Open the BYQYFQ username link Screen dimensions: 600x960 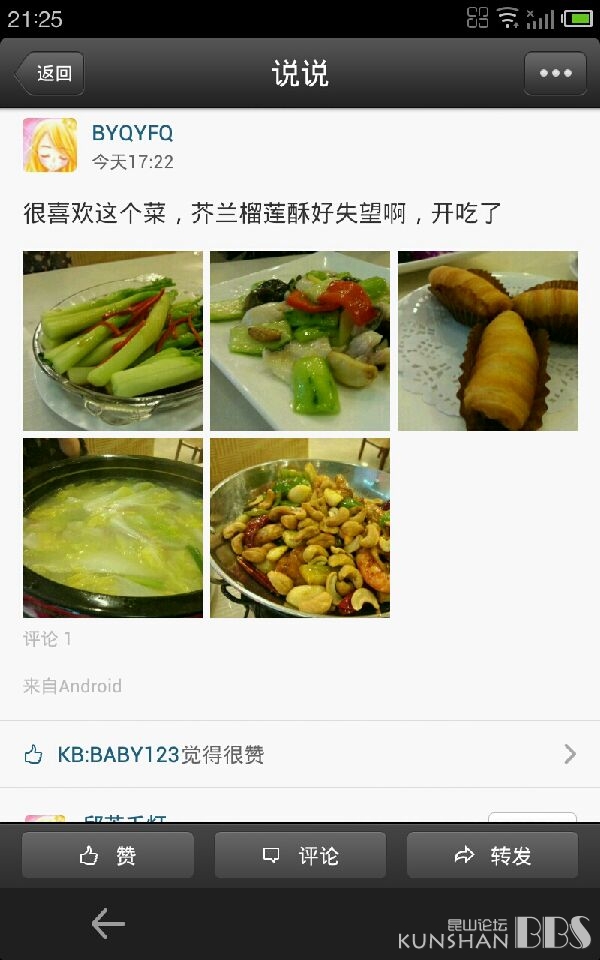[132, 133]
